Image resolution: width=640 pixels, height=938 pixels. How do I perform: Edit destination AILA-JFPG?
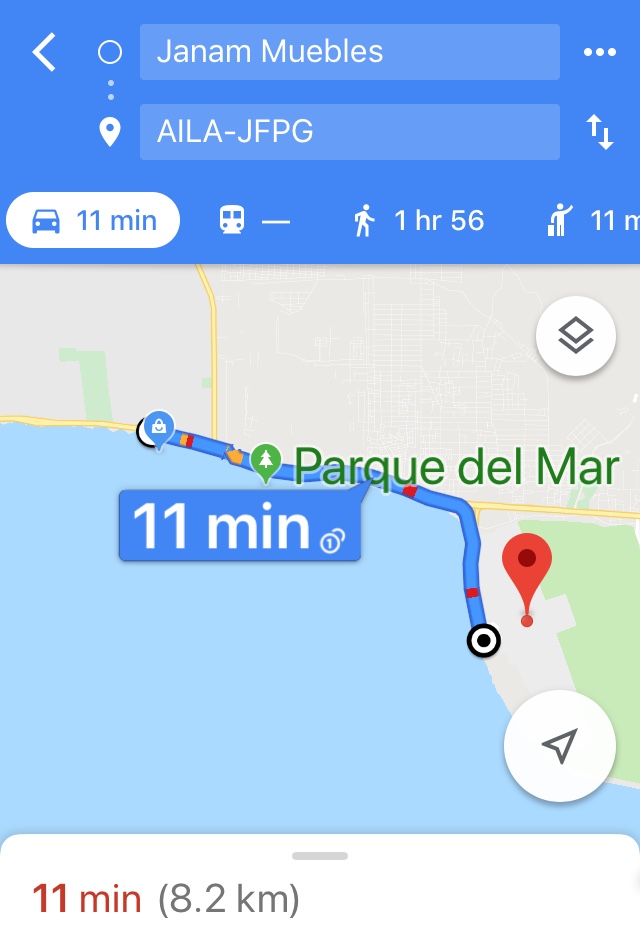(349, 131)
